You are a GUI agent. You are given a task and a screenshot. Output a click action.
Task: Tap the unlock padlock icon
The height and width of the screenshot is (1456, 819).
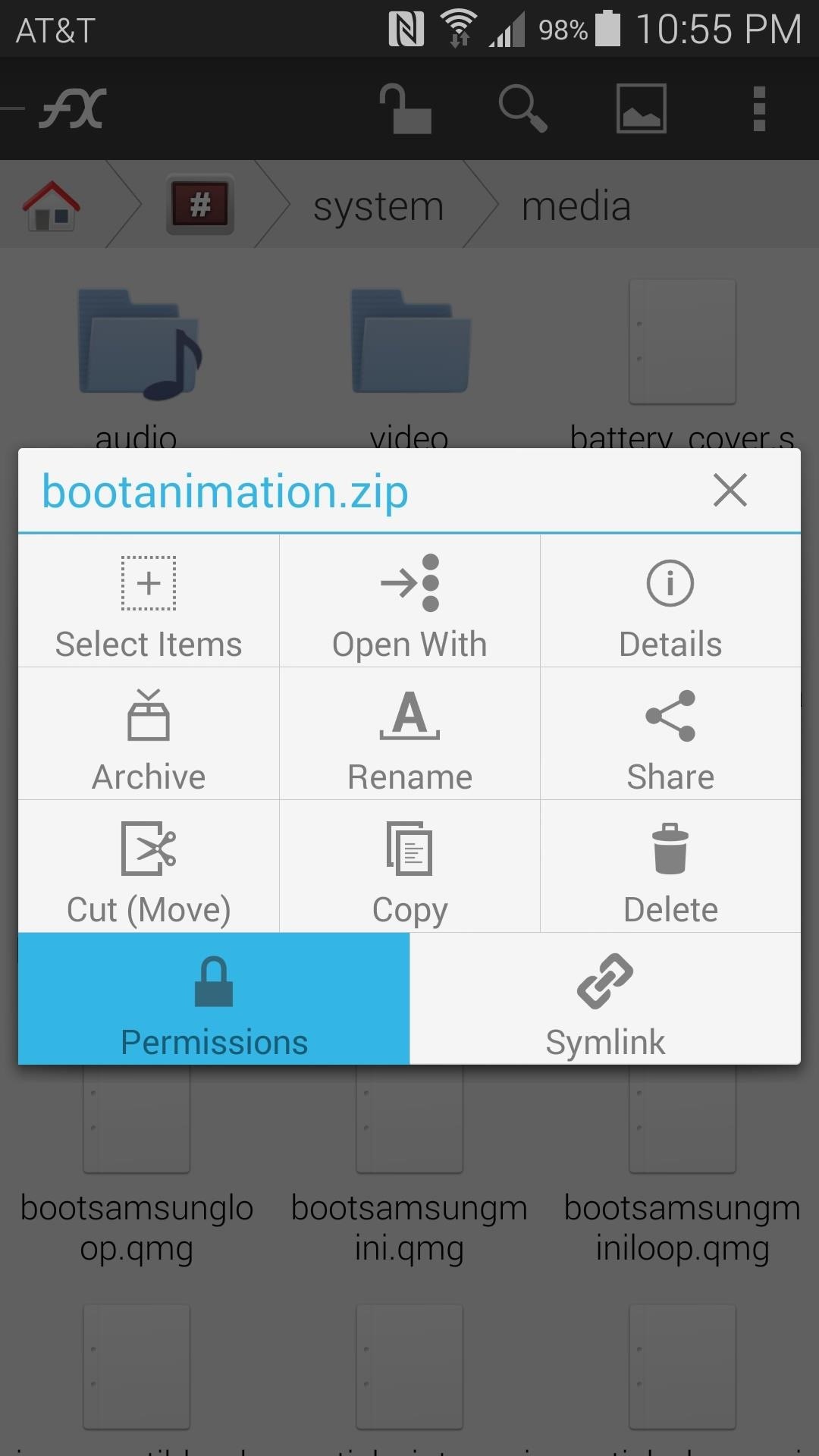[406, 108]
